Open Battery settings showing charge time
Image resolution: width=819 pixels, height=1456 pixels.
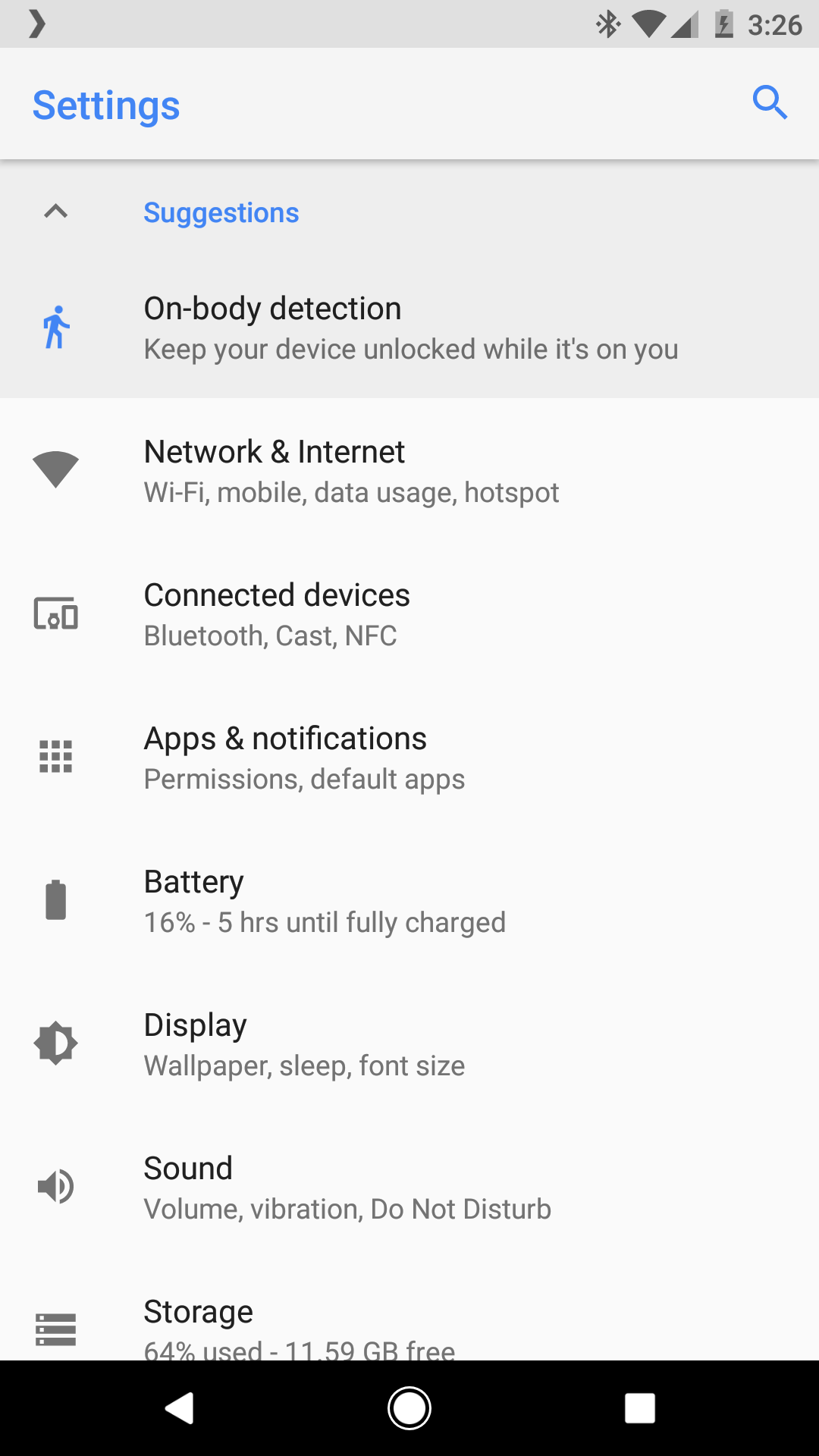[409, 900]
